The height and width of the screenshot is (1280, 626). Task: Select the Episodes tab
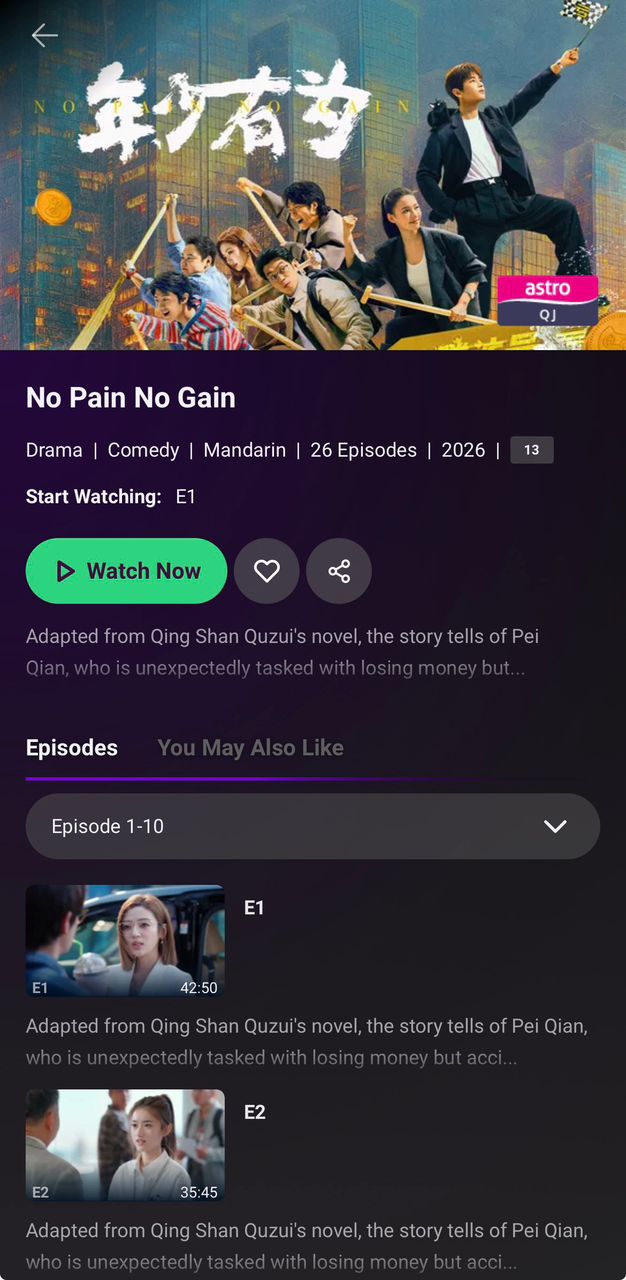(x=72, y=748)
